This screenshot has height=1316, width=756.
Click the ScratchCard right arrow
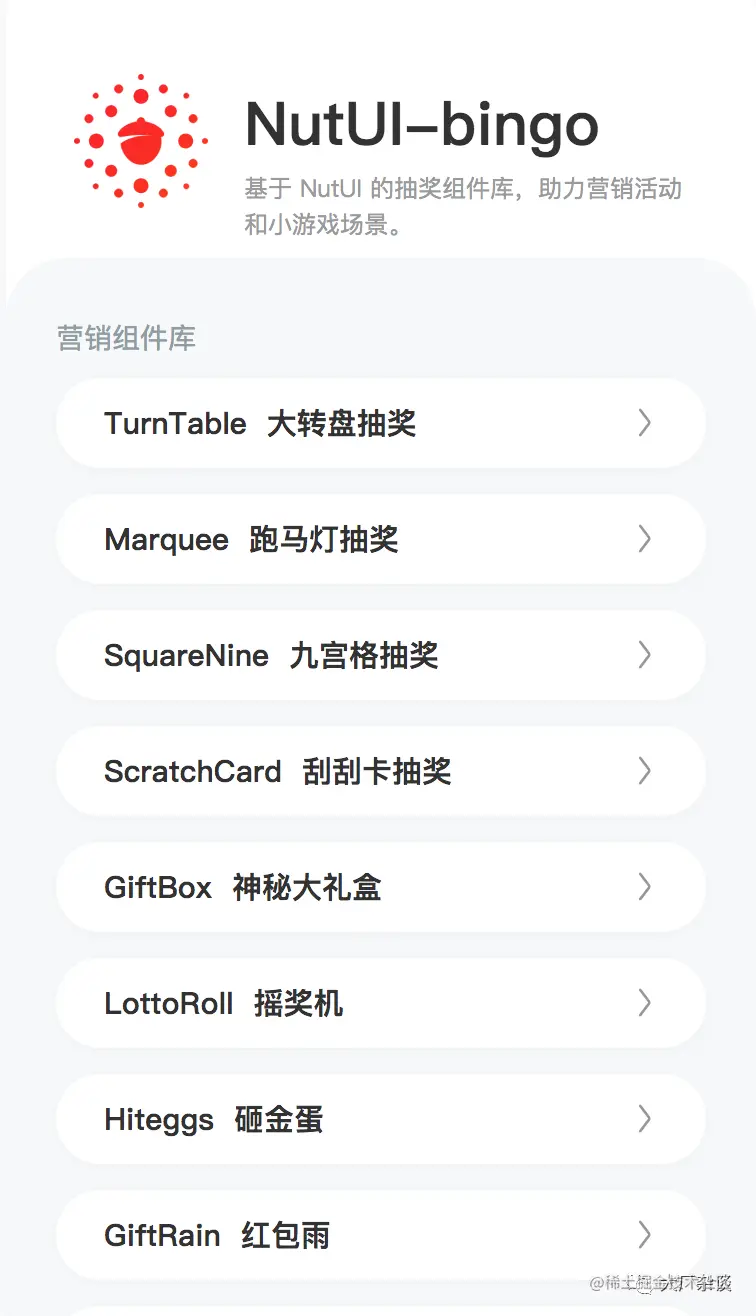click(x=645, y=771)
